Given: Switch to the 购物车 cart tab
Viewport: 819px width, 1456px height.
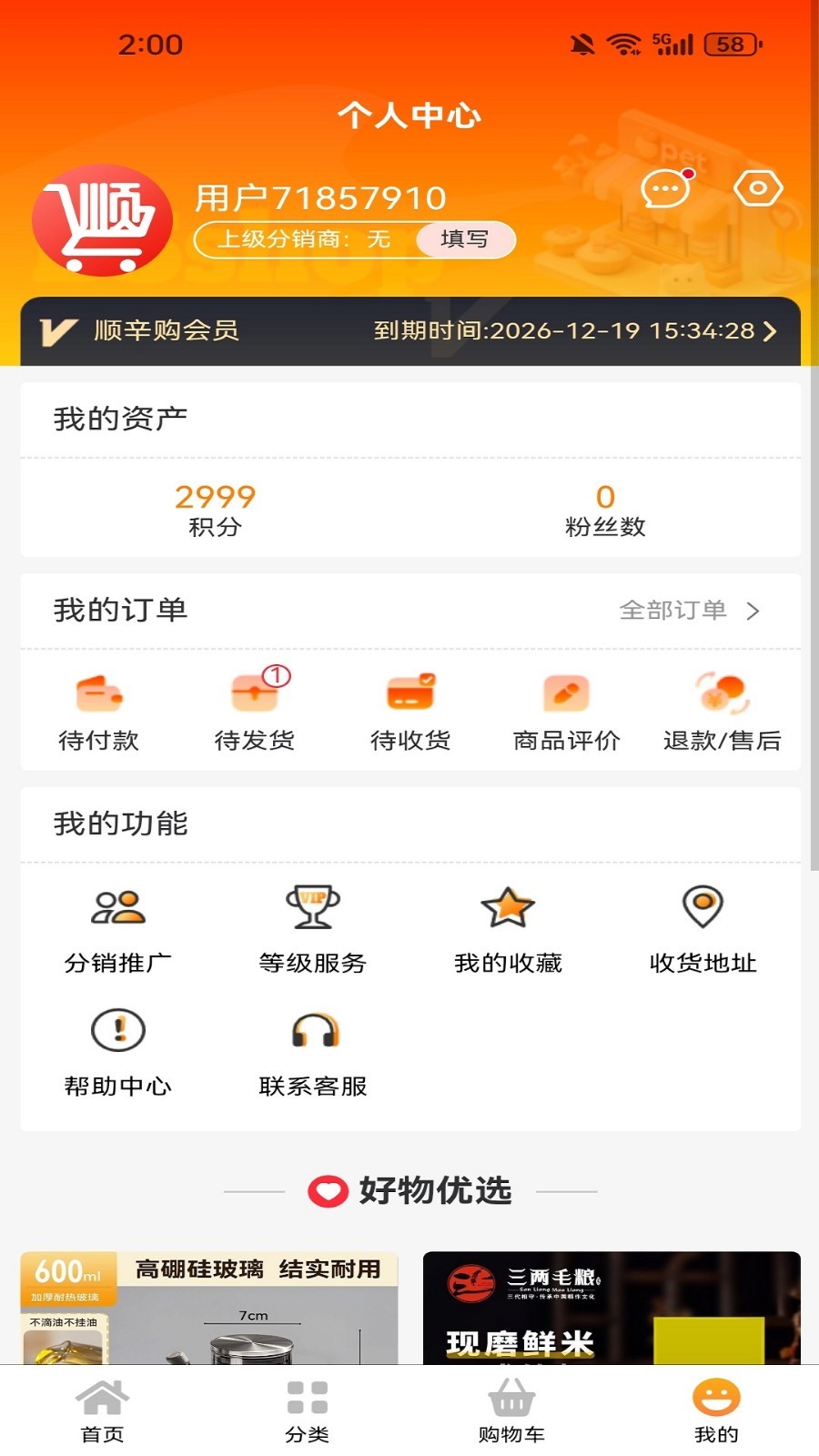Looking at the screenshot, I should (x=511, y=1406).
